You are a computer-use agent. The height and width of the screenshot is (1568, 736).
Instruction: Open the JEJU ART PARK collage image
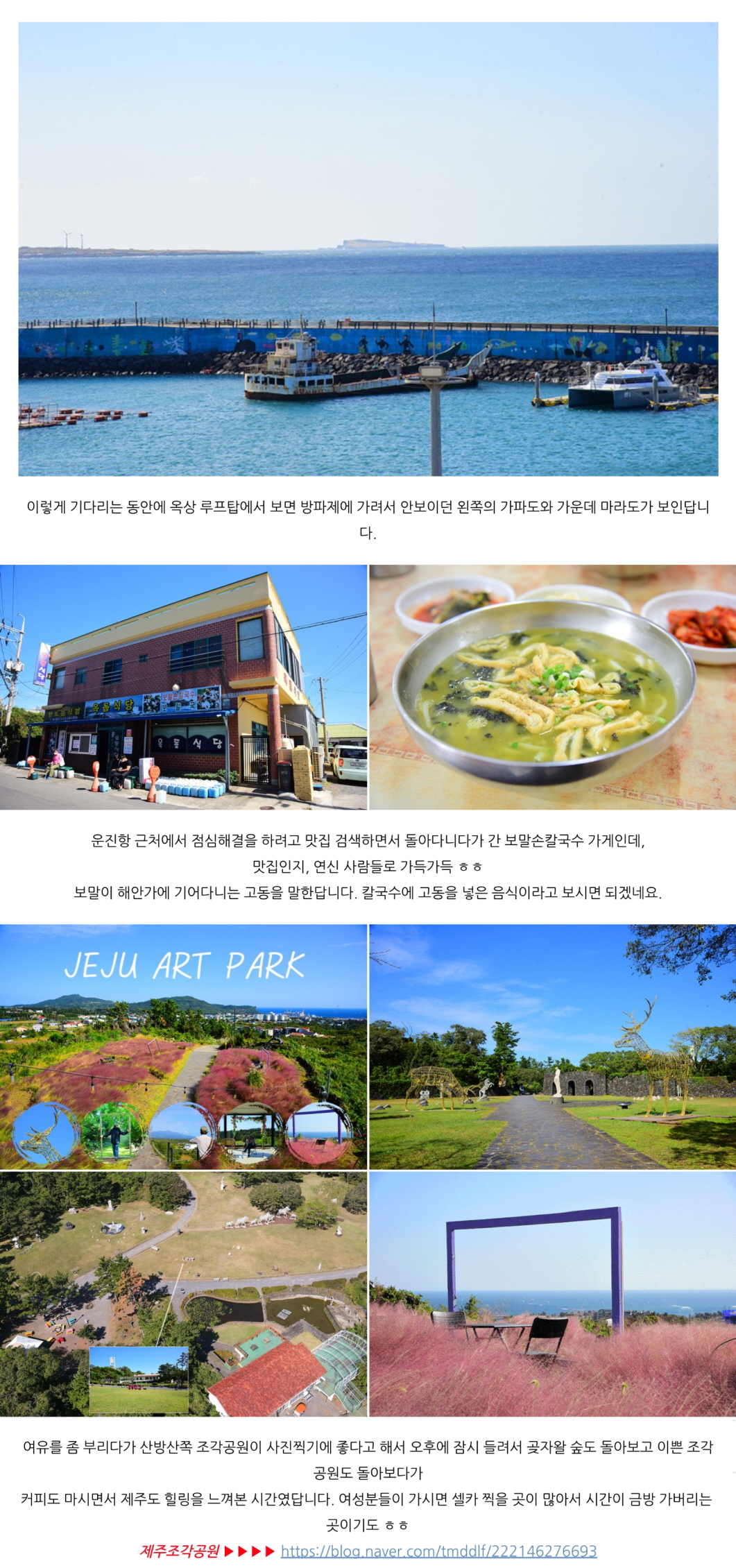pos(183,1046)
